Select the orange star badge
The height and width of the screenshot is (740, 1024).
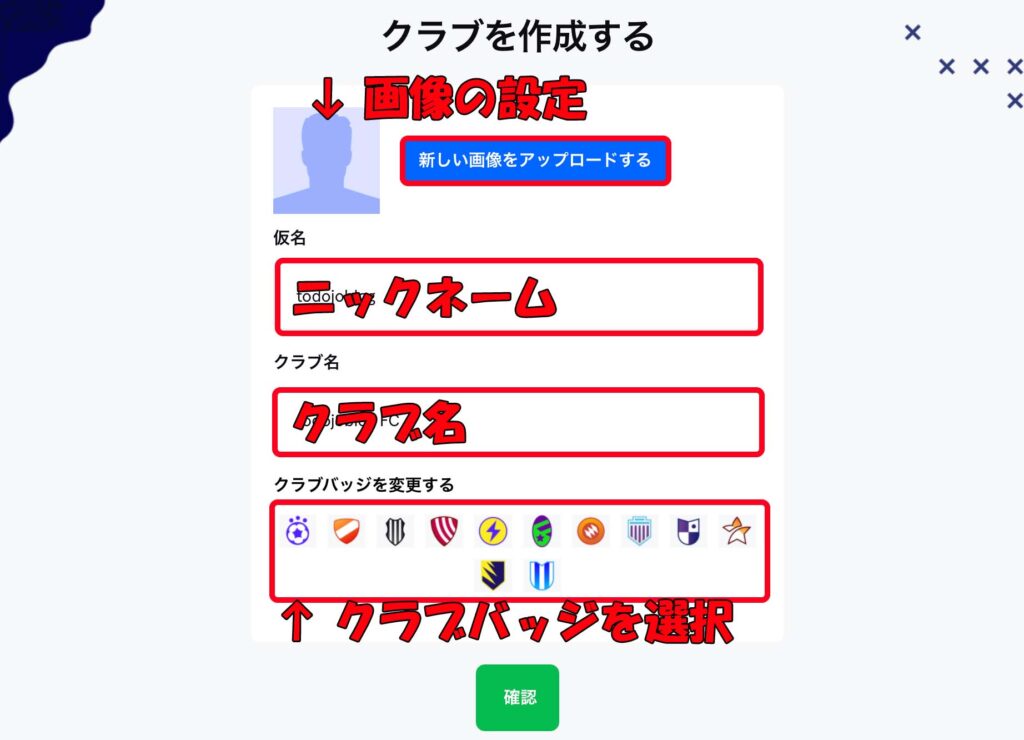click(737, 531)
